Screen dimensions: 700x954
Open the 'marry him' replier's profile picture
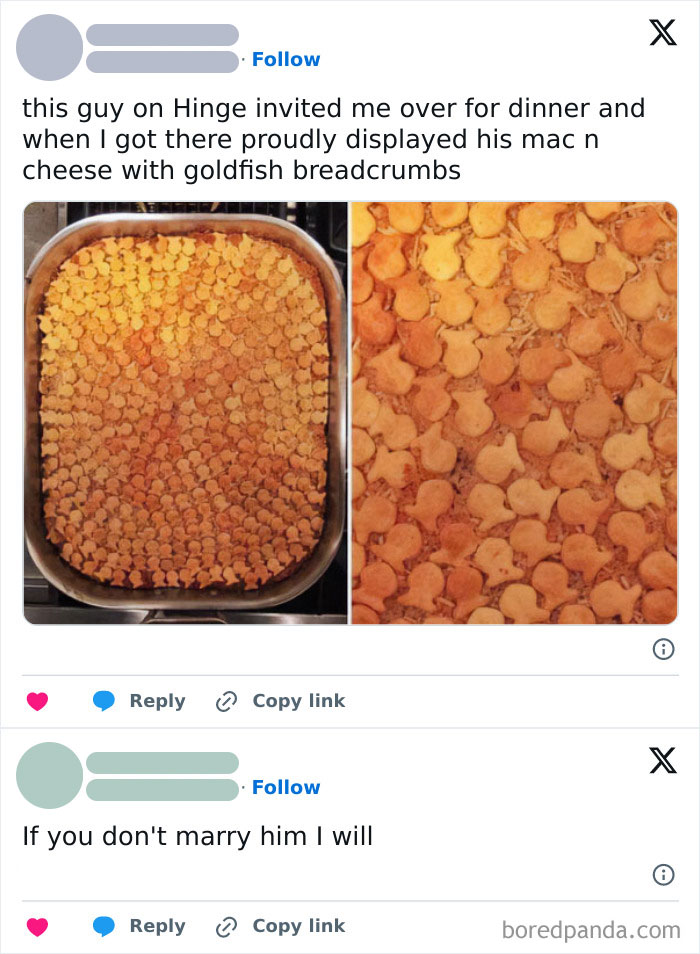pyautogui.click(x=49, y=775)
